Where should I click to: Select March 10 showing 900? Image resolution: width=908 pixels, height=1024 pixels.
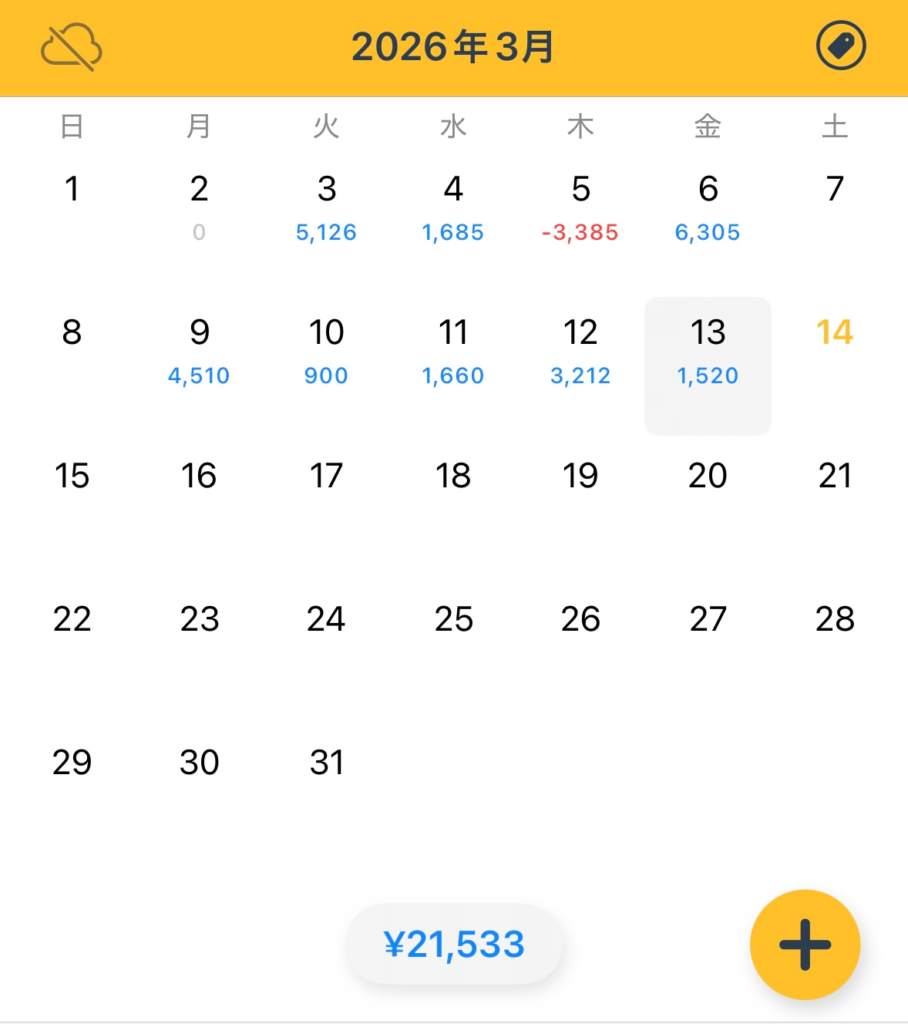point(326,352)
